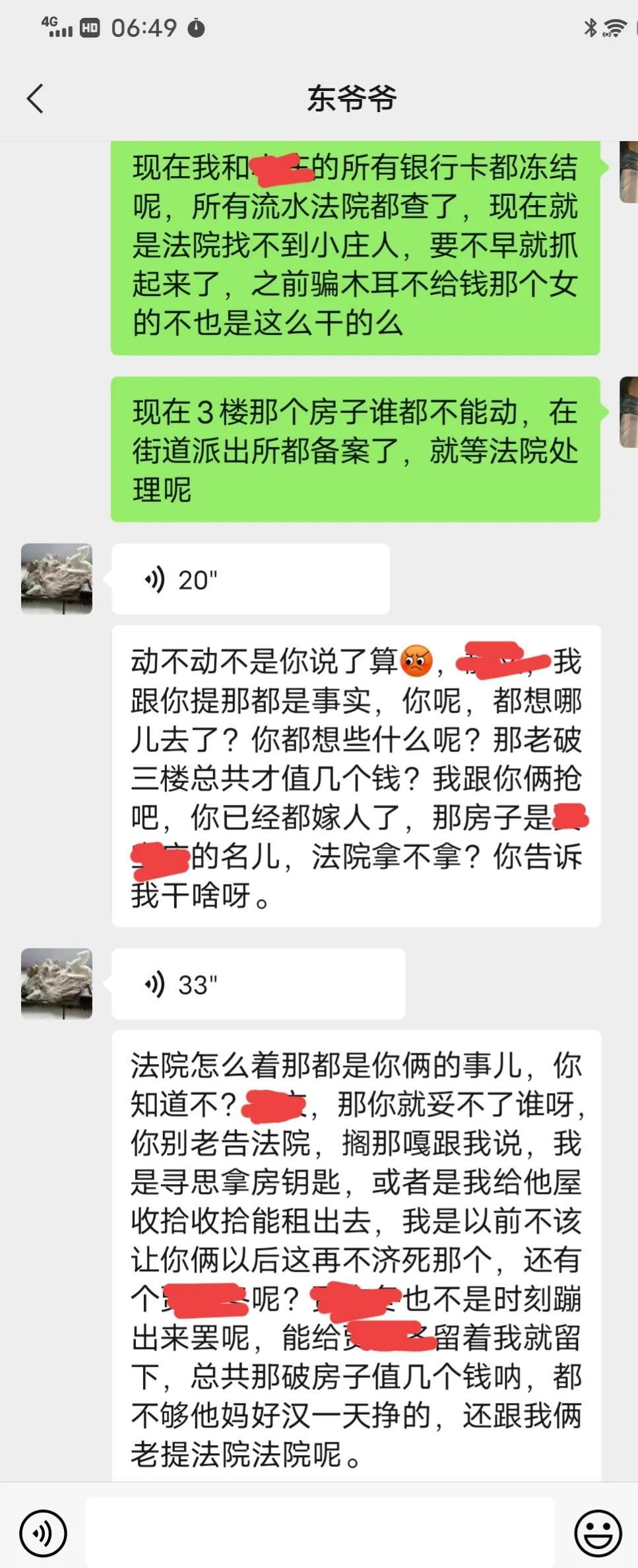Open the emoji picker
This screenshot has width=638, height=1568.
(x=598, y=1533)
